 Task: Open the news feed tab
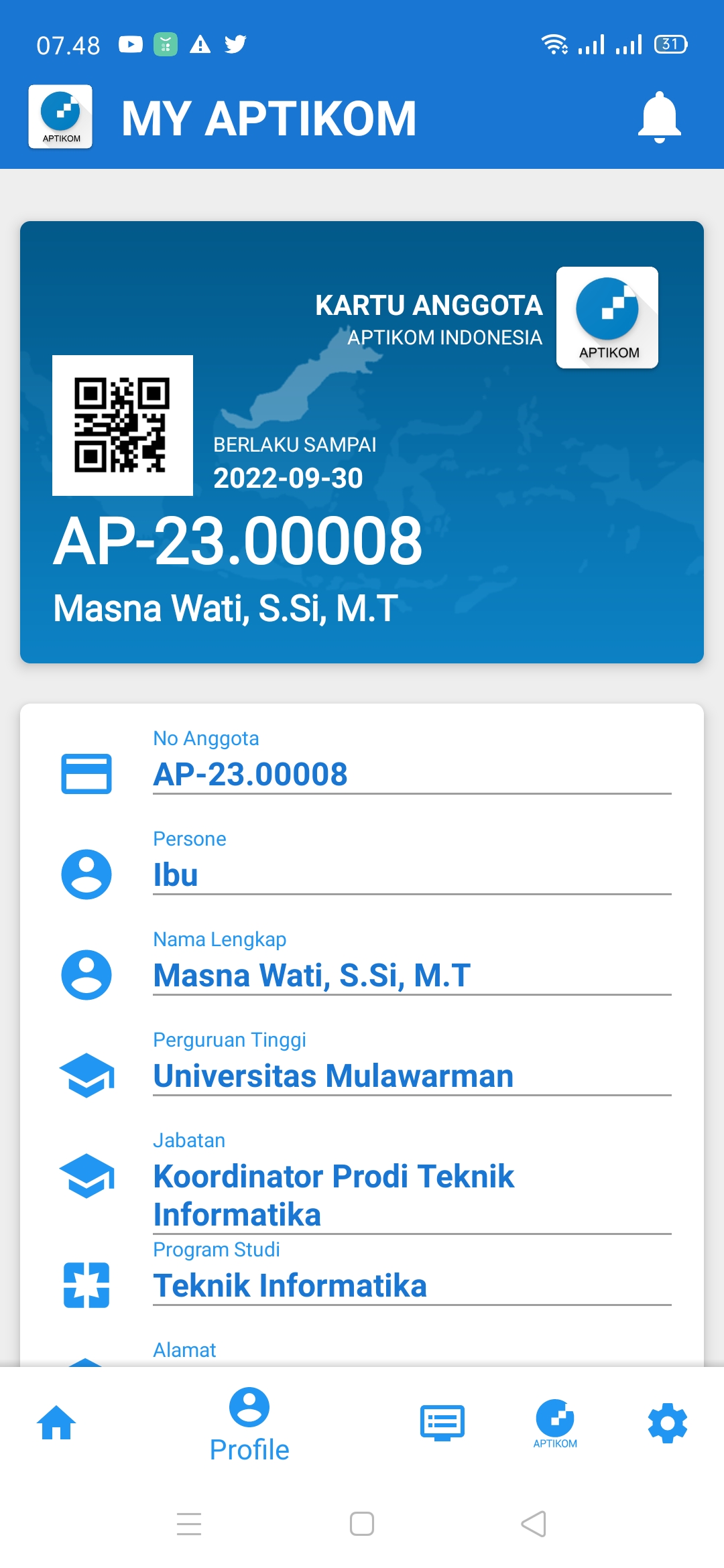(x=442, y=1423)
